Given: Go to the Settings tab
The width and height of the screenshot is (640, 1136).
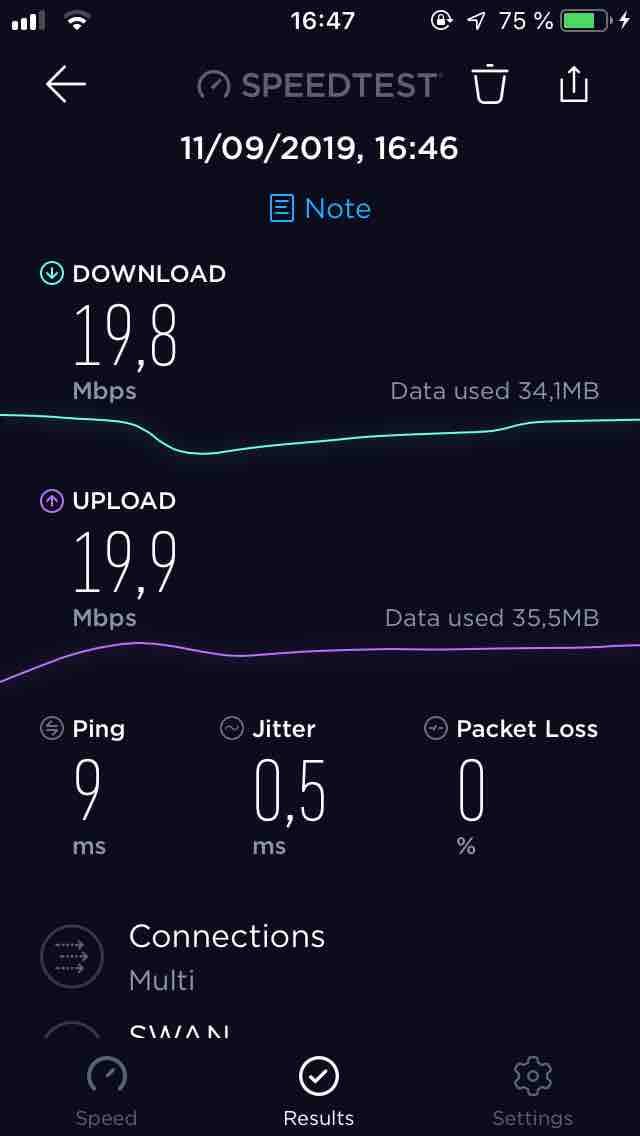Looking at the screenshot, I should coord(533,1093).
